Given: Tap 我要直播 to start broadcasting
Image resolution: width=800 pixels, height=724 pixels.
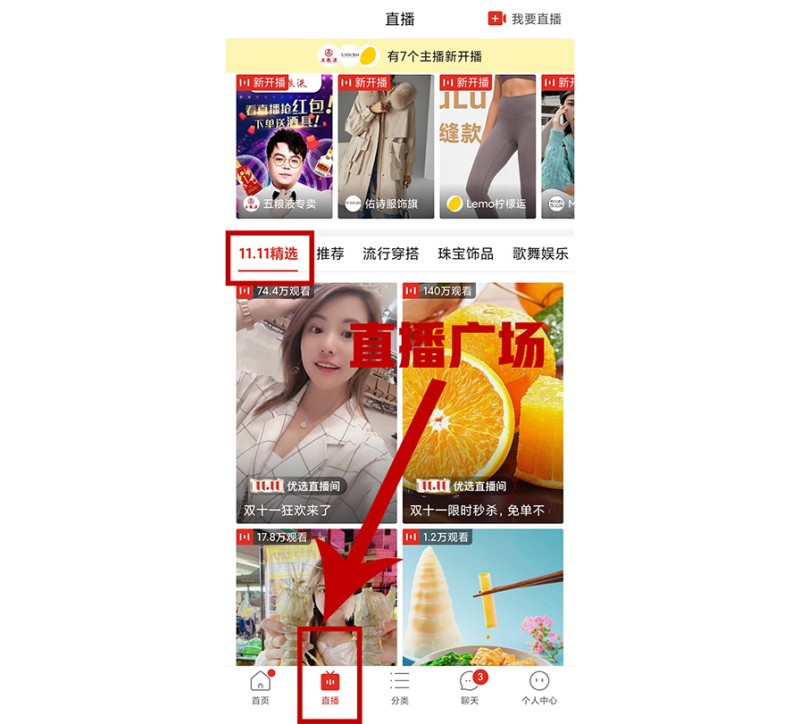Looking at the screenshot, I should [525, 19].
